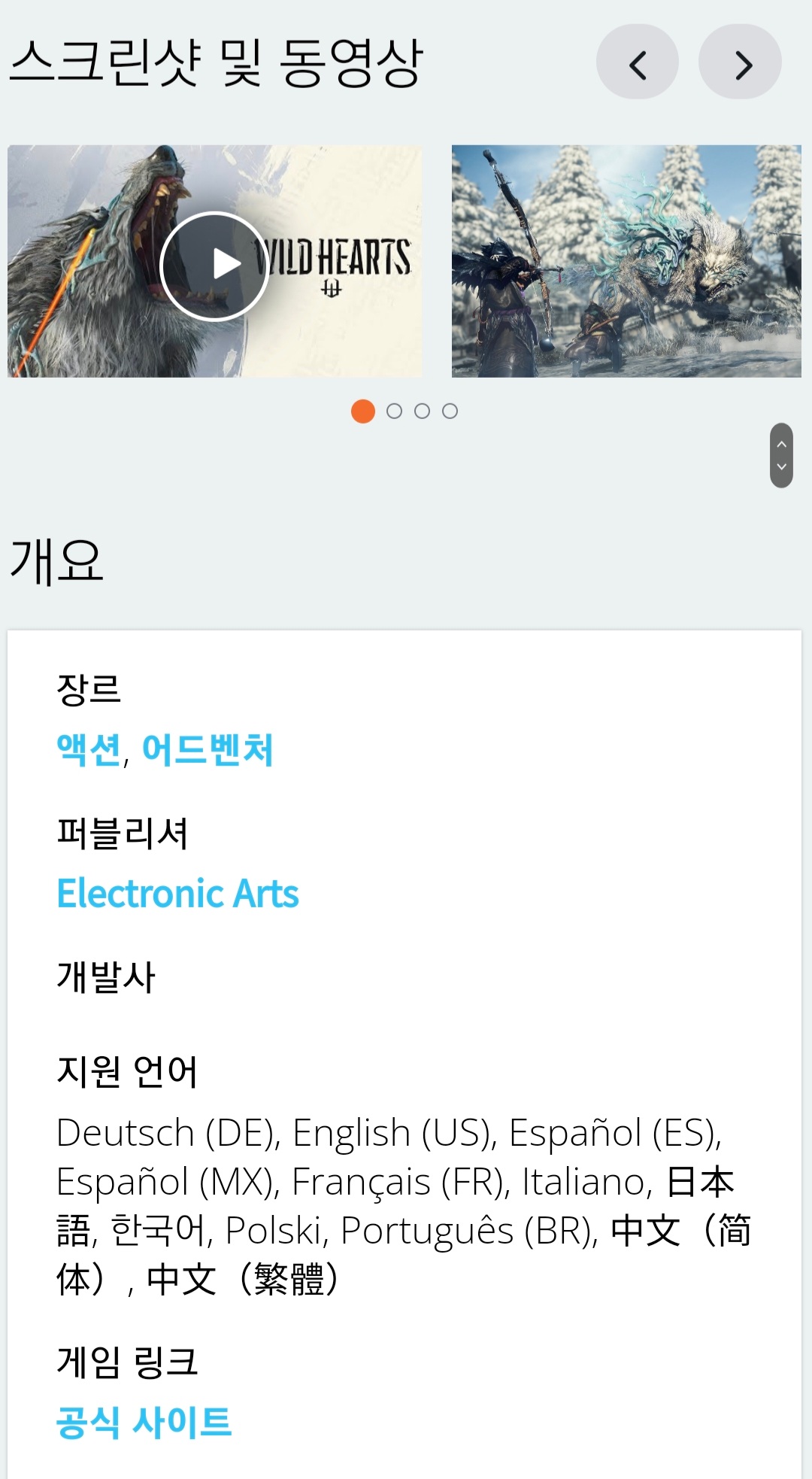The width and height of the screenshot is (812, 1479).
Task: Open the 액션 genre link
Action: (x=88, y=750)
